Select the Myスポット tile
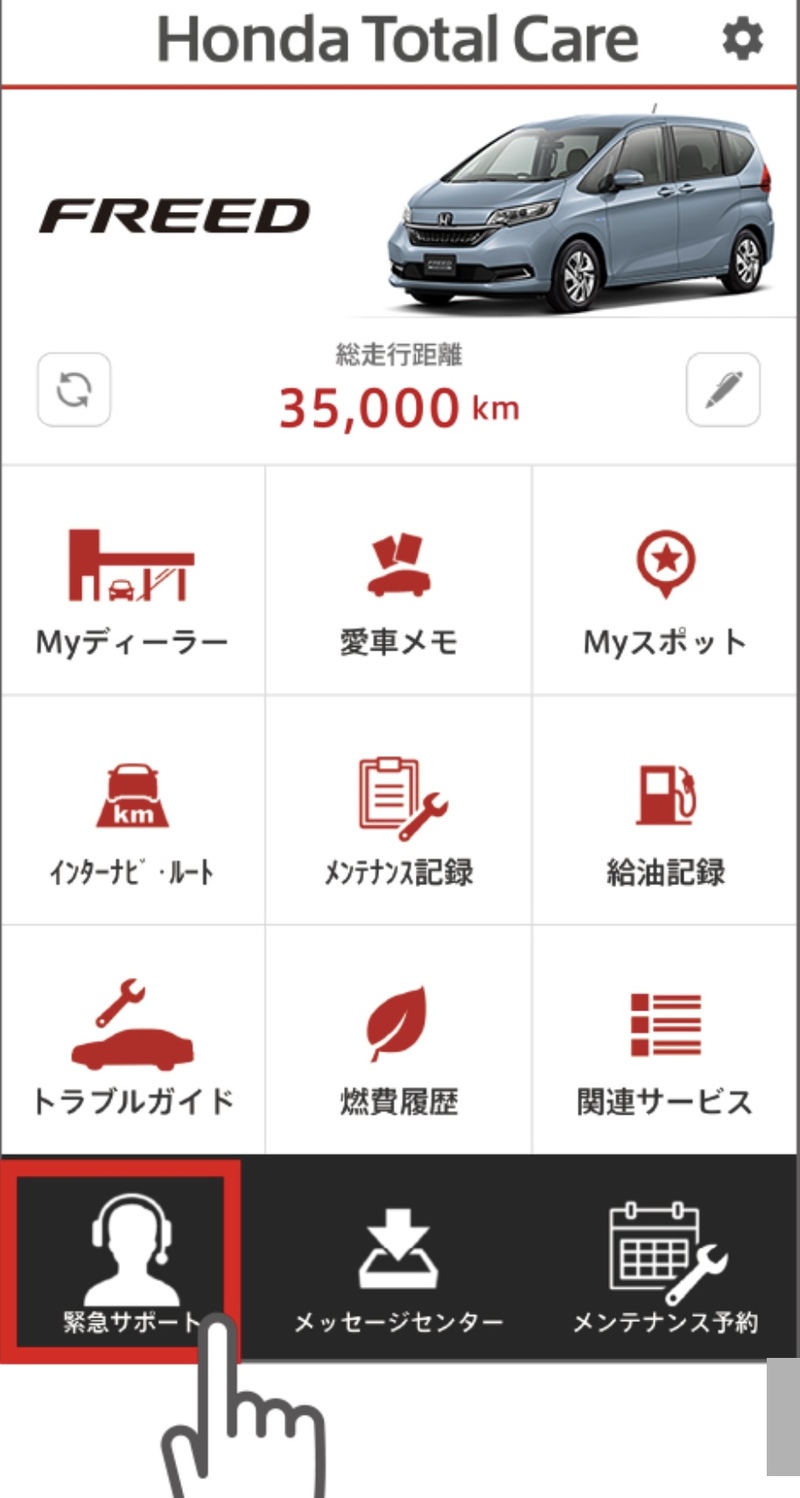This screenshot has height=1498, width=800. click(x=665, y=581)
